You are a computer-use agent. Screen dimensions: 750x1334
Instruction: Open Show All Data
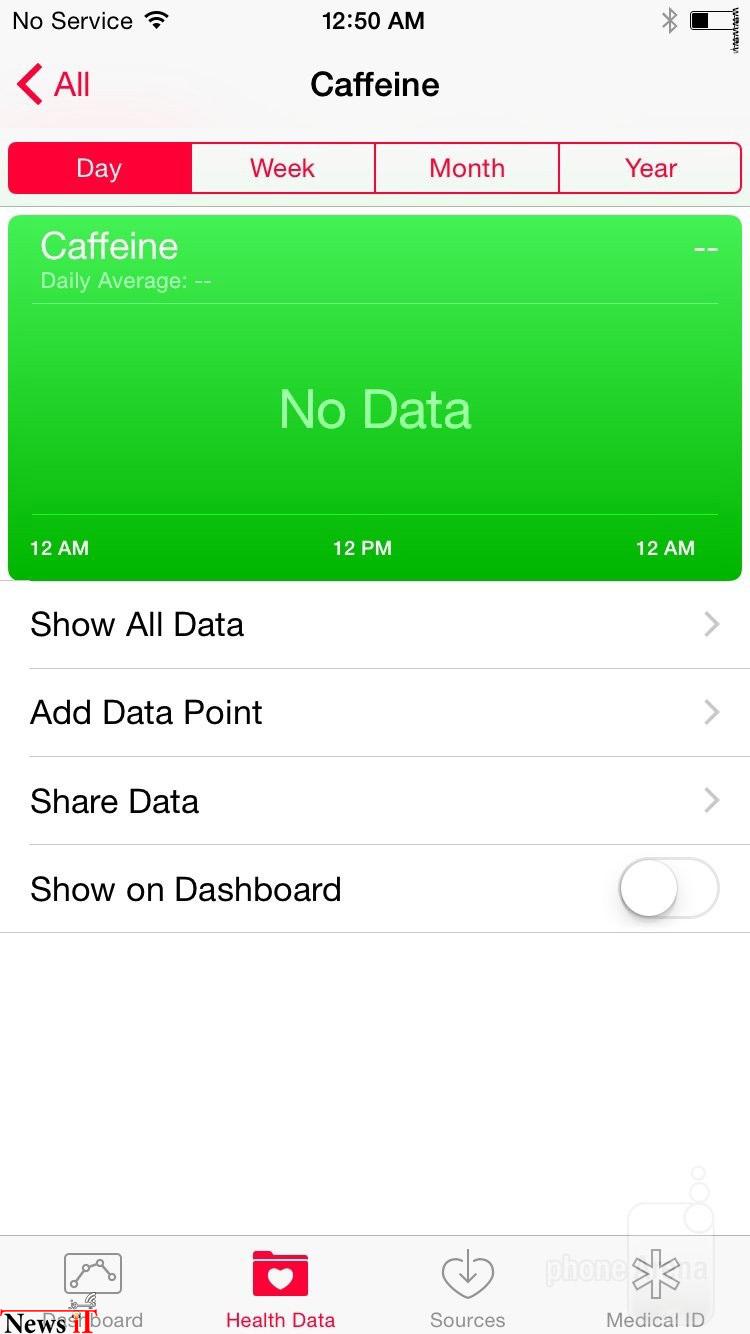pos(375,625)
